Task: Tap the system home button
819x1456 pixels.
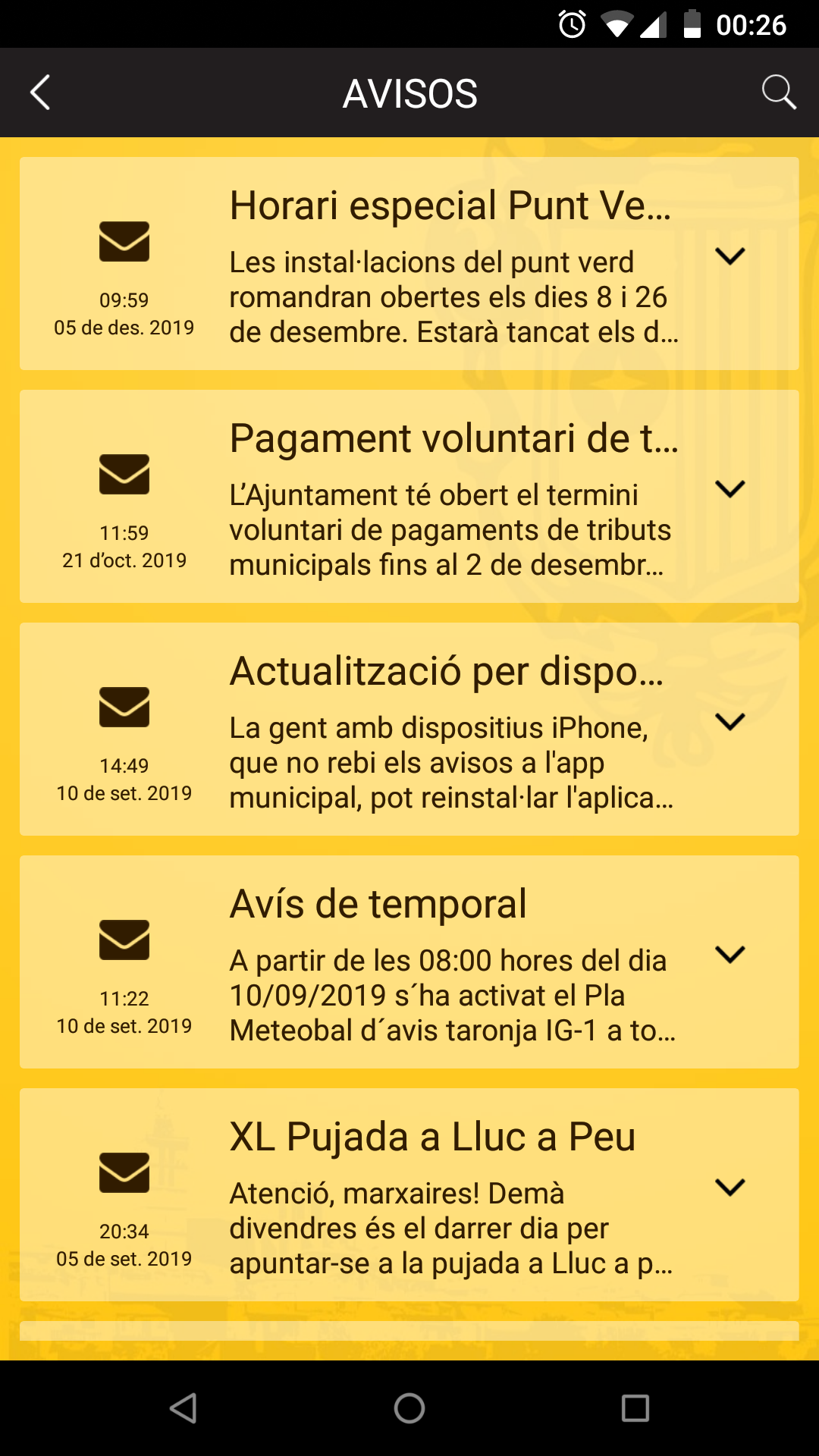Action: [x=409, y=1408]
